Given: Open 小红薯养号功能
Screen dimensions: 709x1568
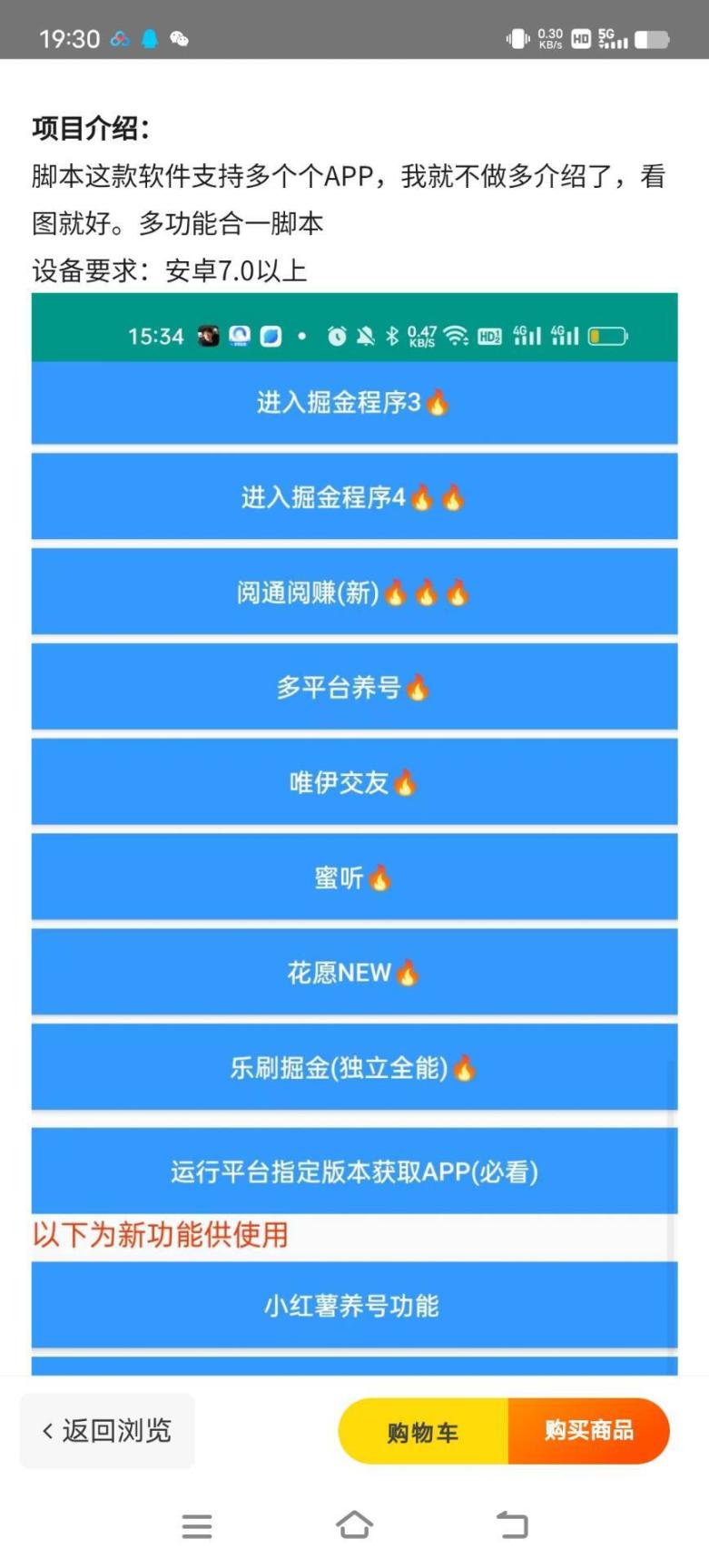Looking at the screenshot, I should (354, 1307).
